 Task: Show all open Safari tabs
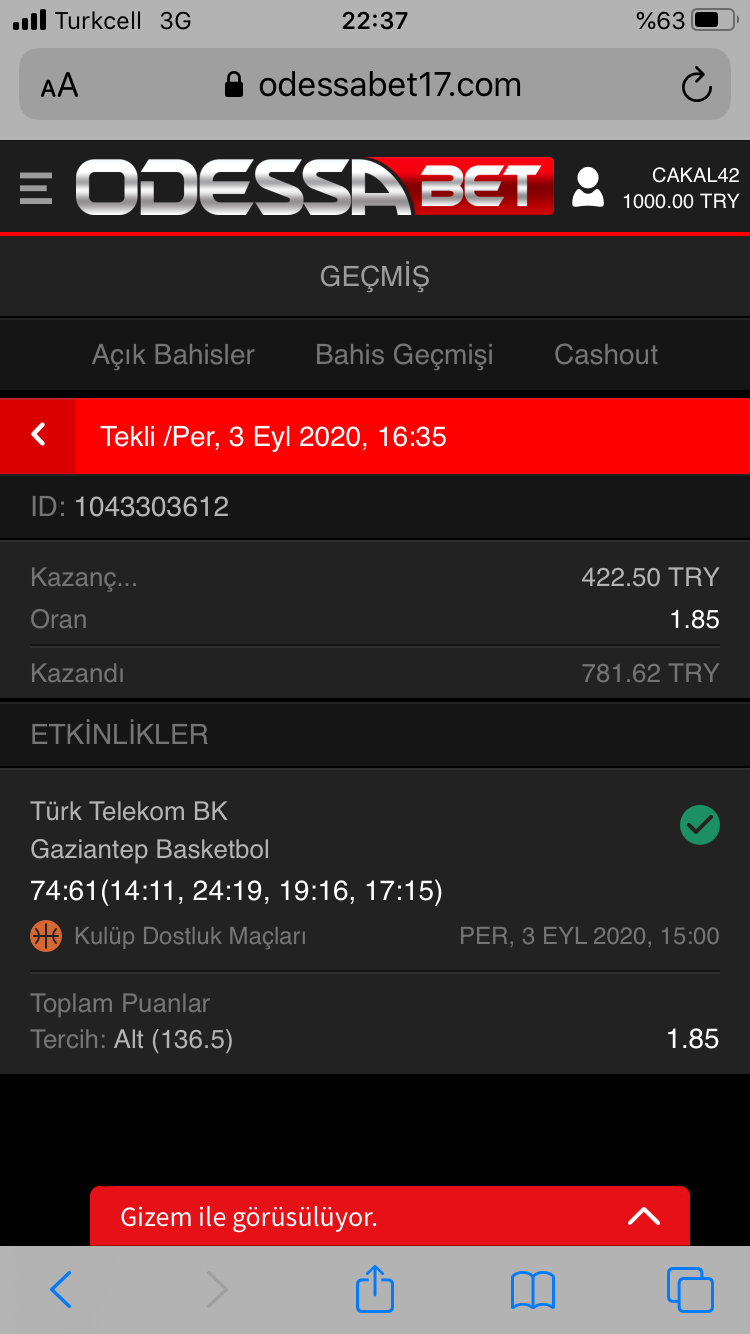690,1290
